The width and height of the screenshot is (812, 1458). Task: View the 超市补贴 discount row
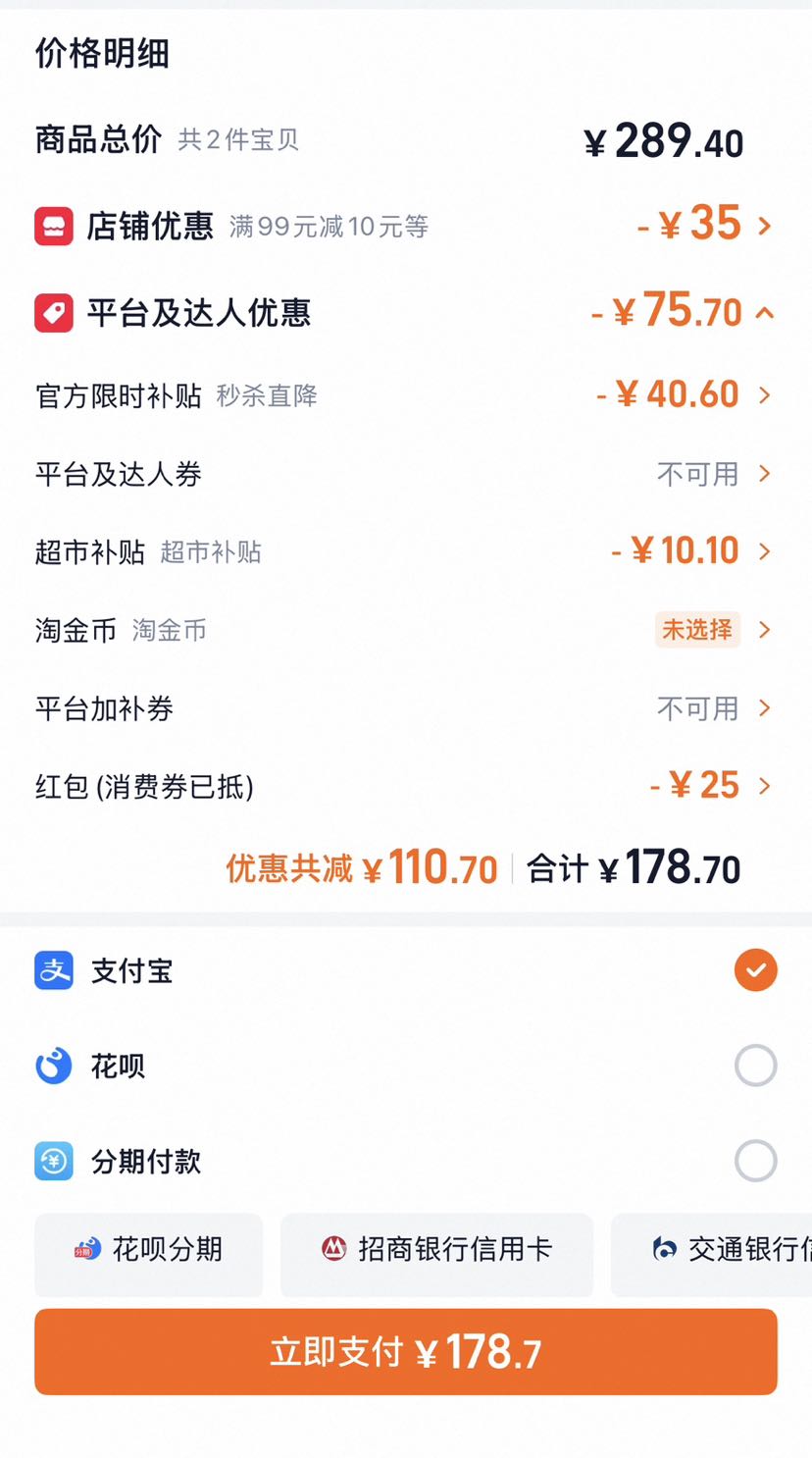[405, 551]
